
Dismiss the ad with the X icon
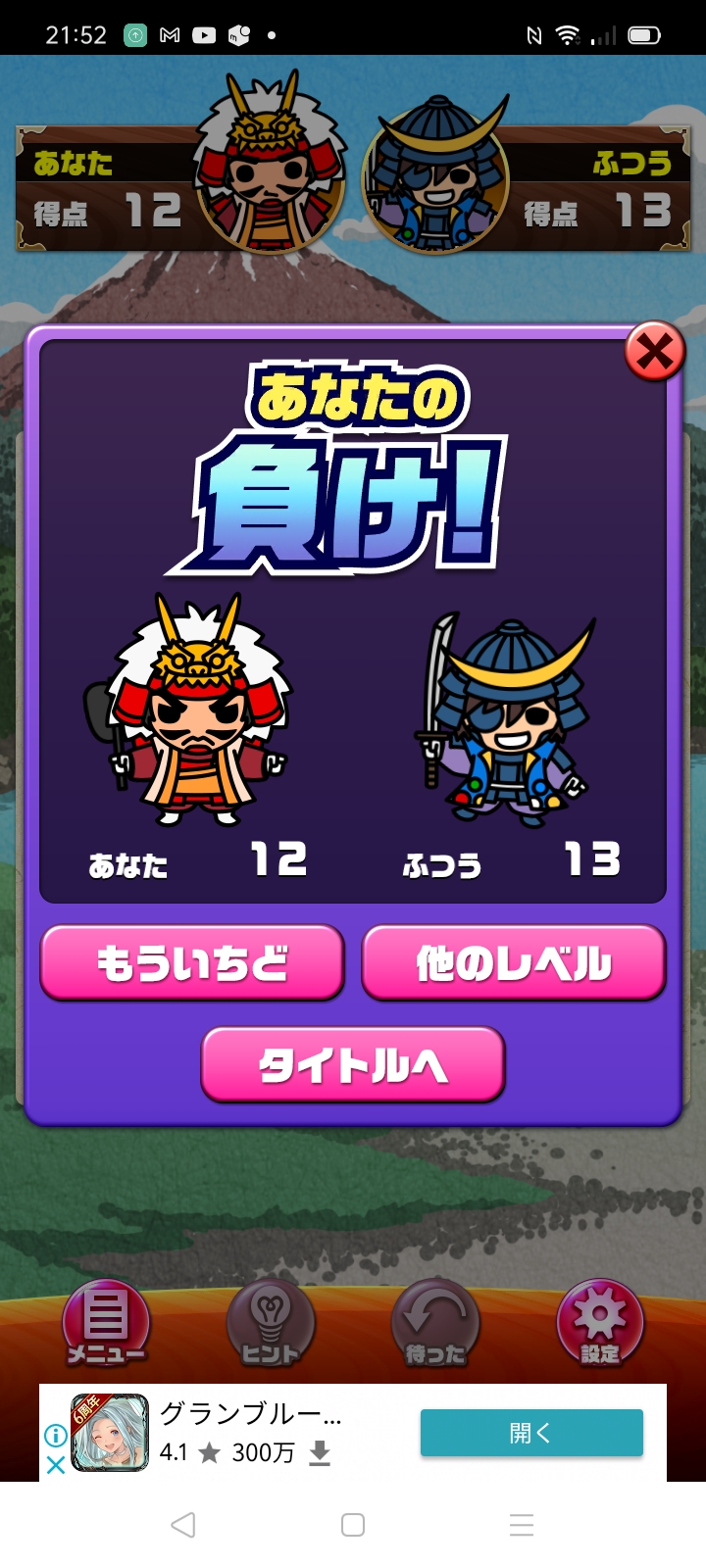point(56,1465)
